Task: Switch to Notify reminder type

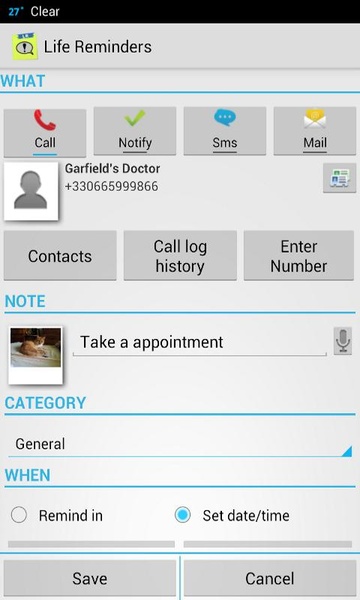Action: [x=135, y=131]
